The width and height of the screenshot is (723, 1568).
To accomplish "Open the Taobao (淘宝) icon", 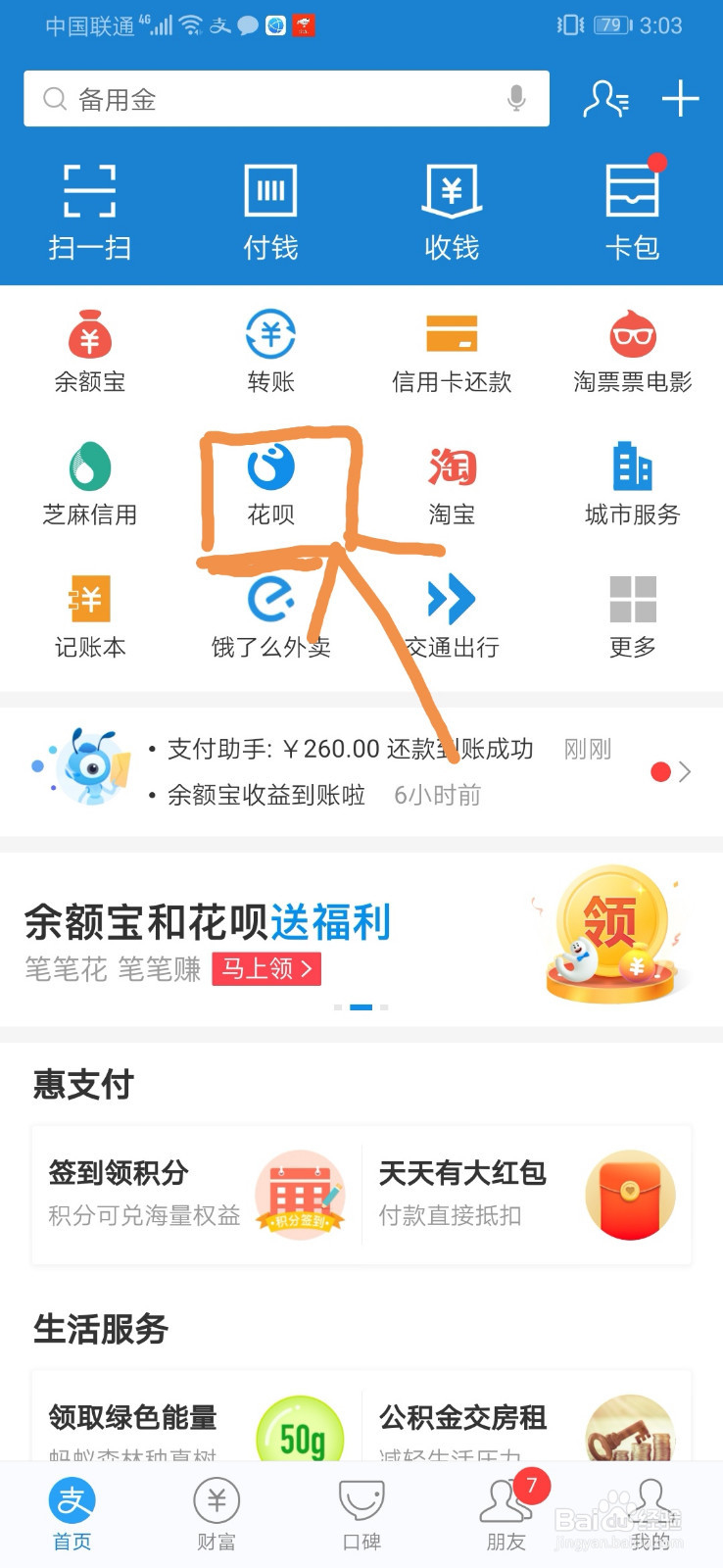I will [451, 478].
